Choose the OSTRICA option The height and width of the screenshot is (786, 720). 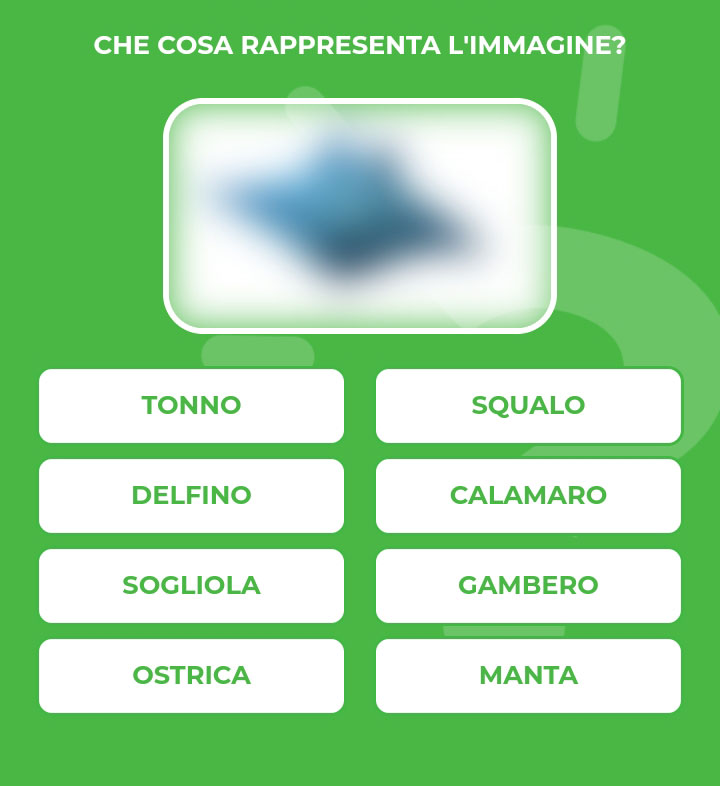(191, 675)
